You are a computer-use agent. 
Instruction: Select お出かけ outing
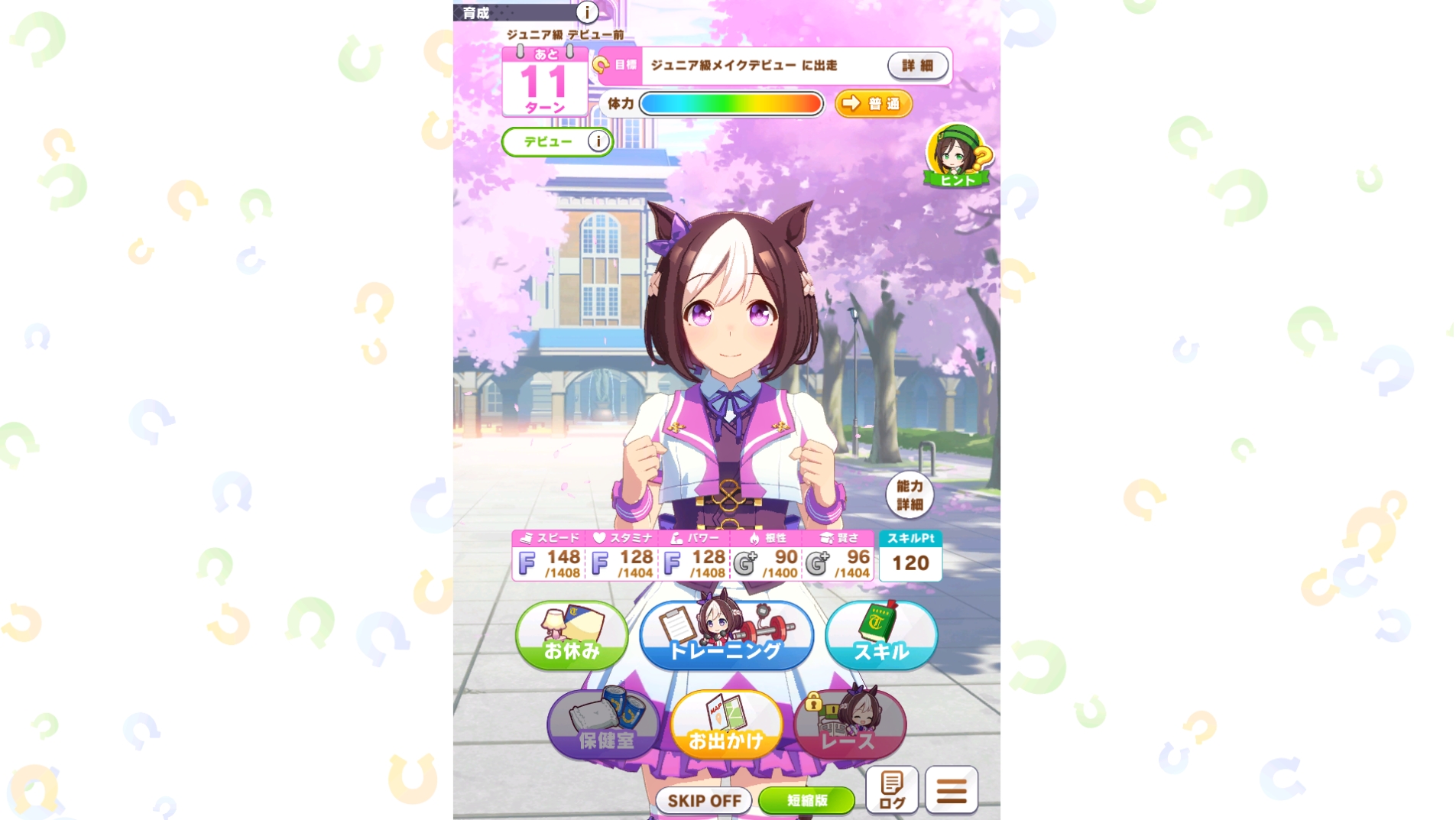726,724
